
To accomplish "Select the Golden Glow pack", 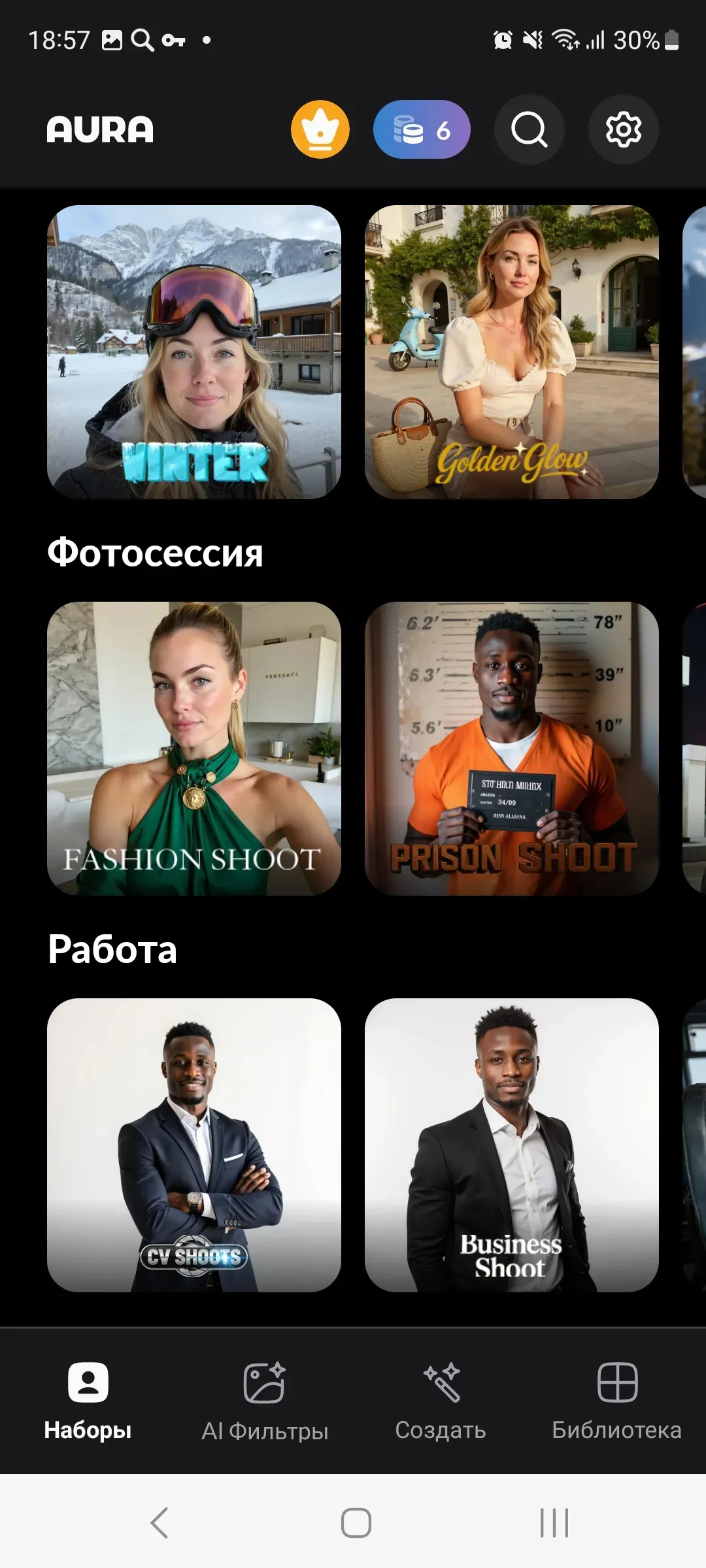I will click(x=511, y=352).
